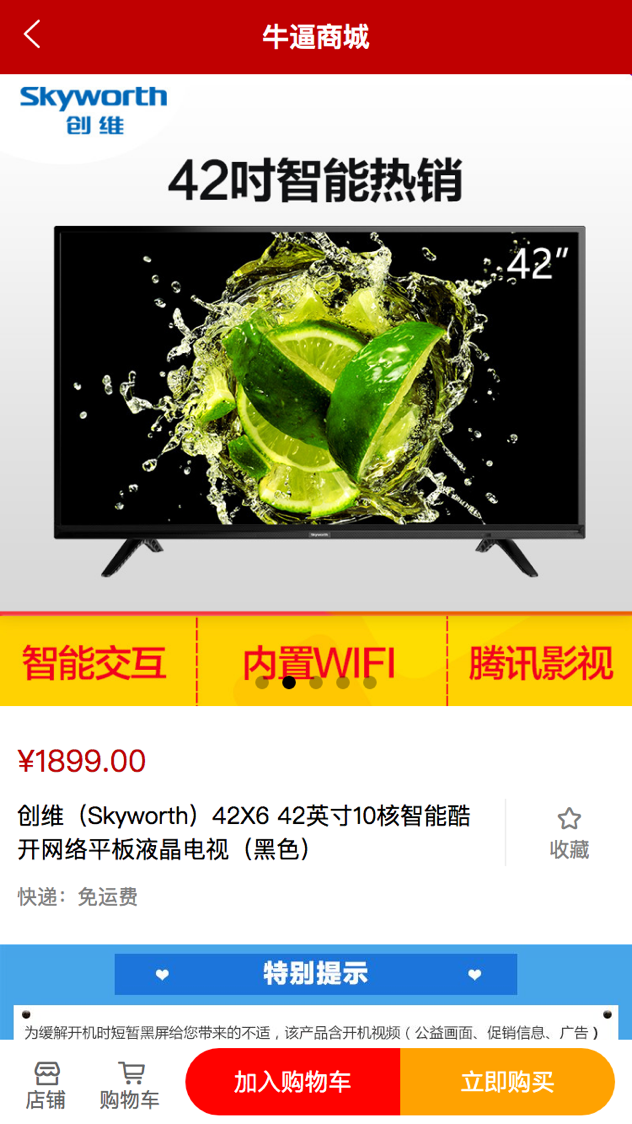Go back using the top-left arrow

point(33,36)
